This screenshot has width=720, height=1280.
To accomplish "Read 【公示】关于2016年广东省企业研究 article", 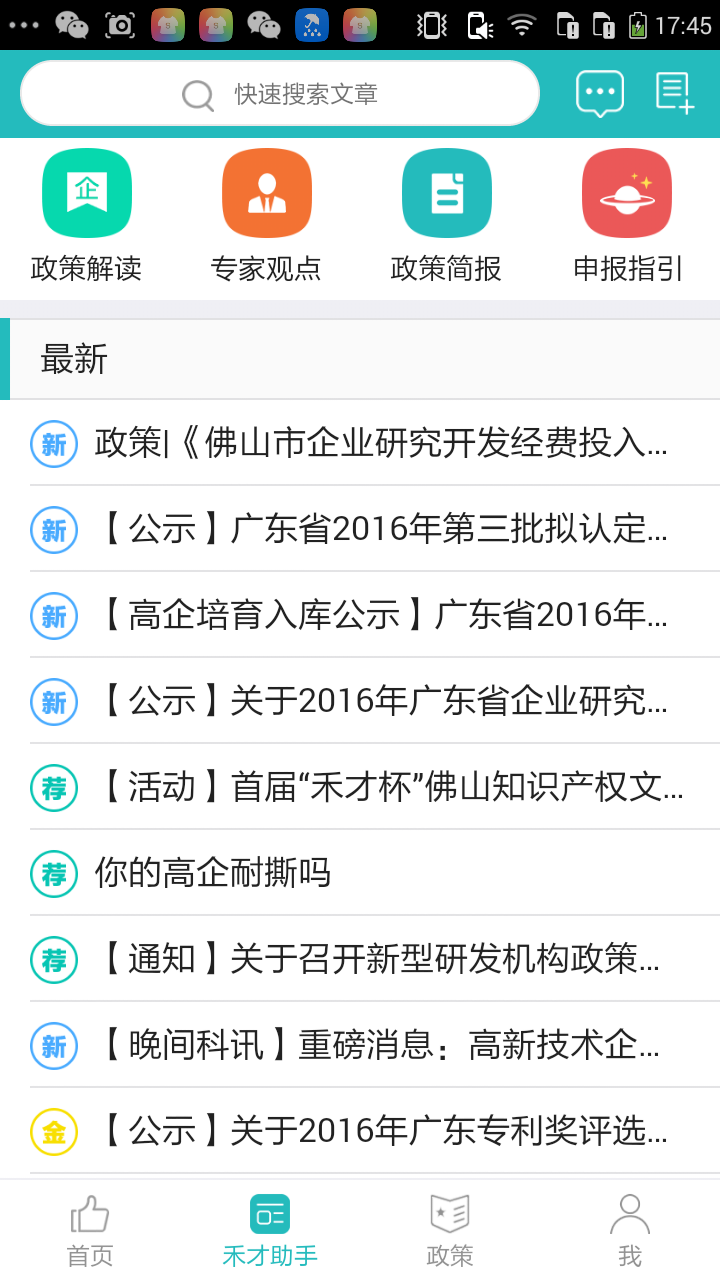I will point(360,701).
